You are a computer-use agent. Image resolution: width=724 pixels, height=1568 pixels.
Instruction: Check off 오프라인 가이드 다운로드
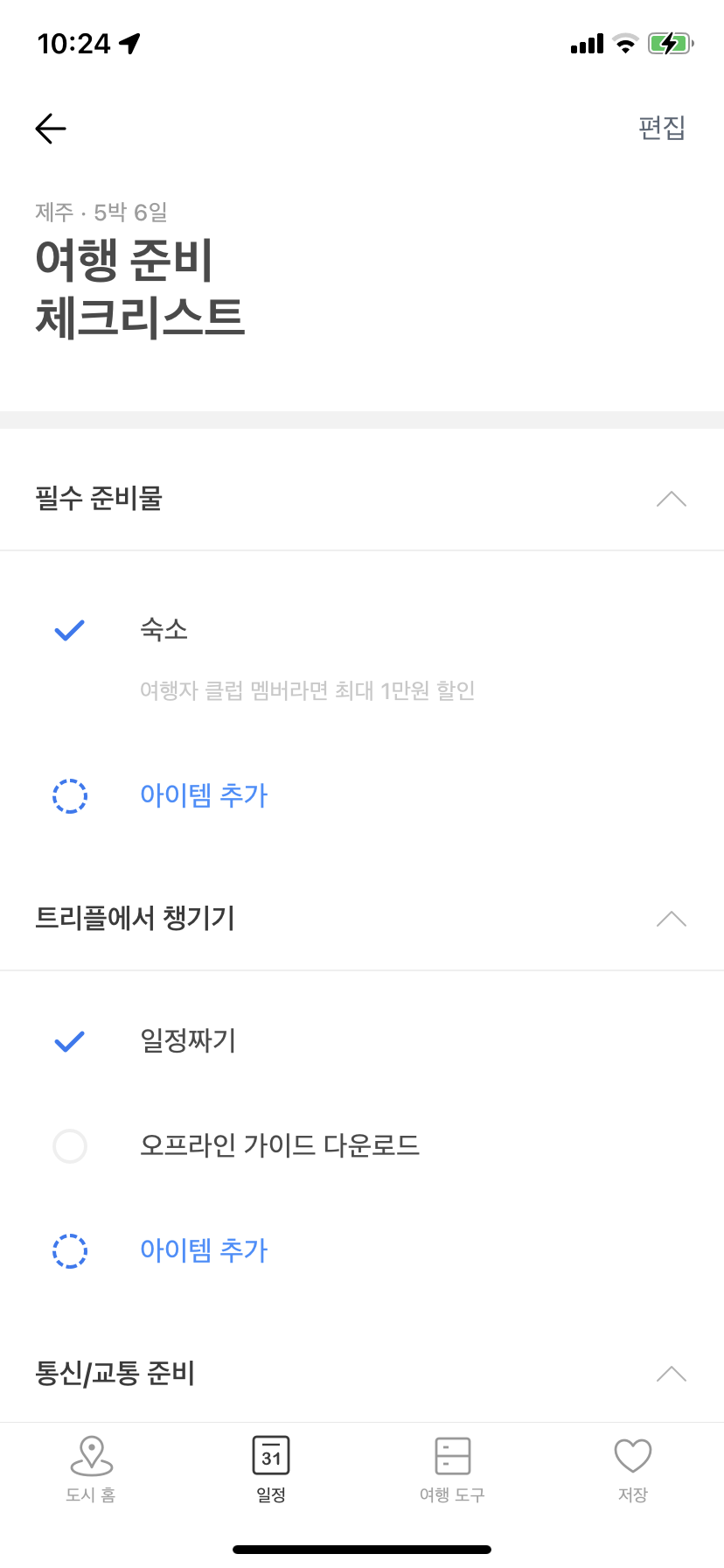pos(70,1146)
